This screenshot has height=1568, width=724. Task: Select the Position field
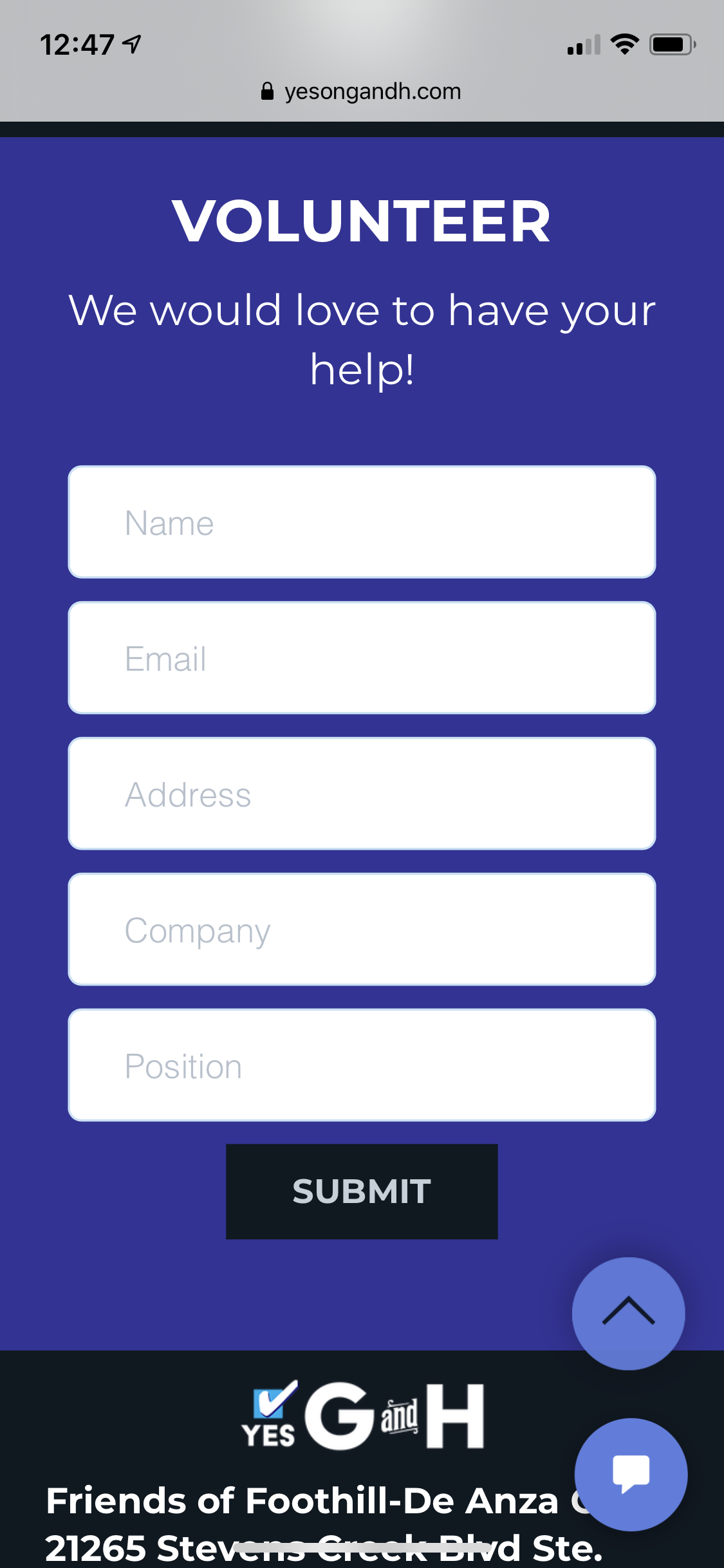coord(362,1065)
